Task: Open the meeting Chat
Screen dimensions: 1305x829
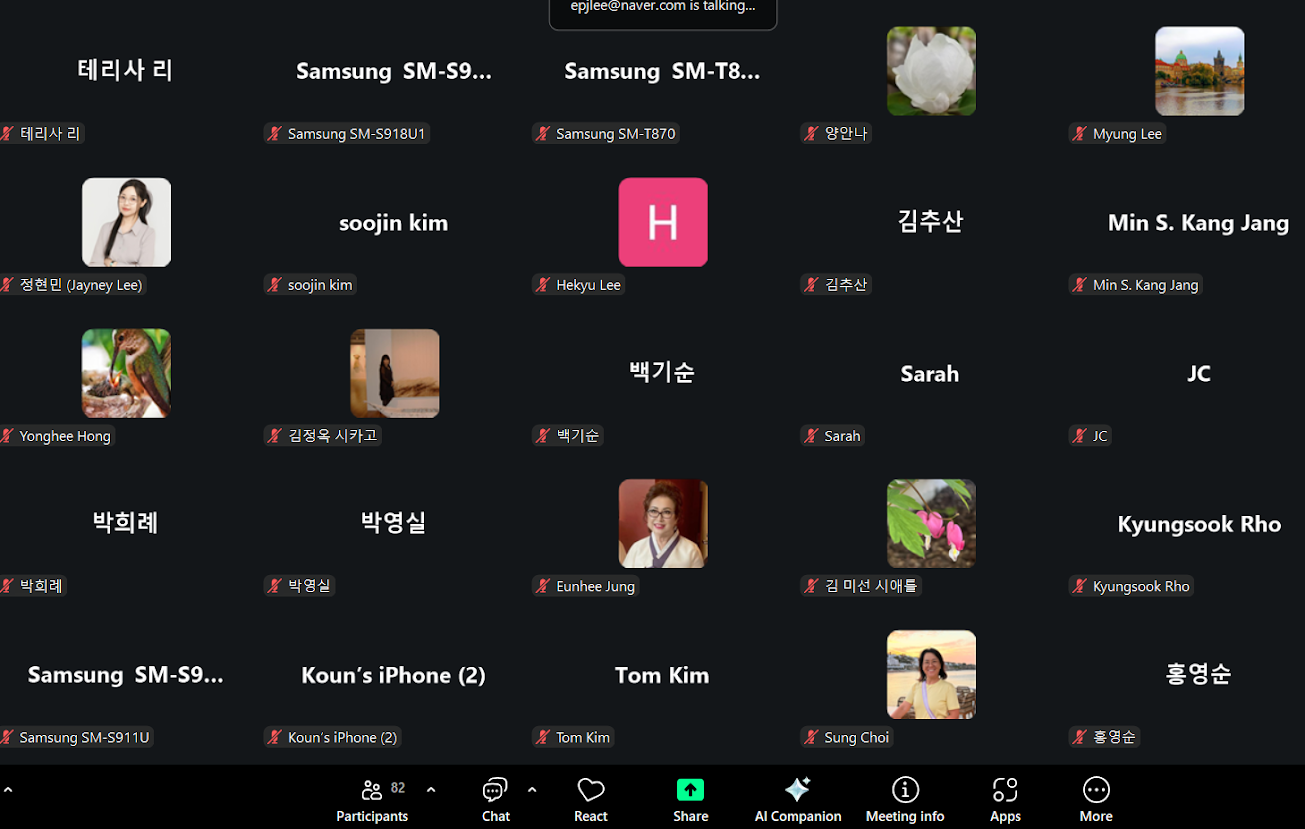Action: tap(495, 800)
